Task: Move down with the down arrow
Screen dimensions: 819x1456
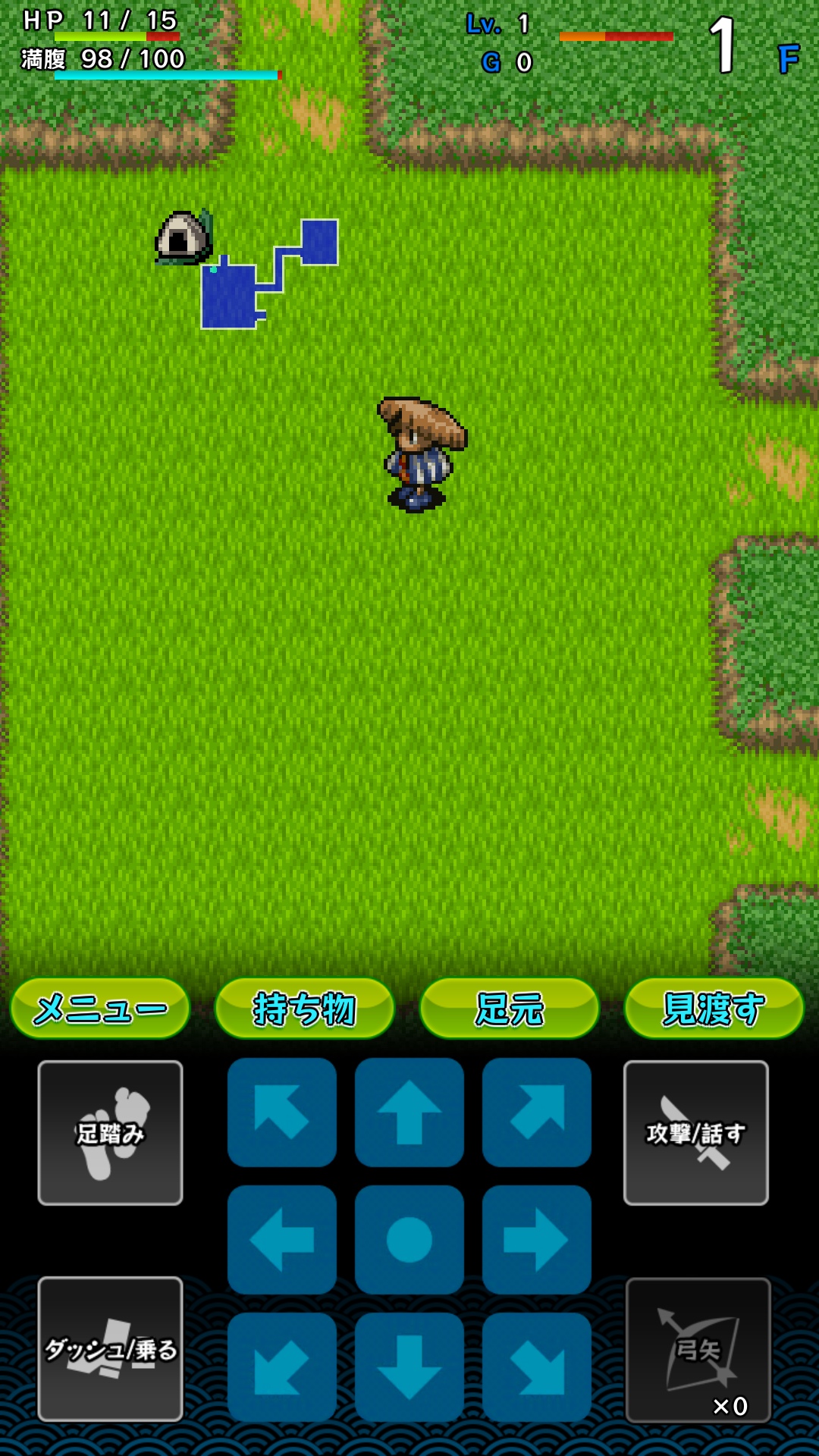Action: pos(409,1367)
